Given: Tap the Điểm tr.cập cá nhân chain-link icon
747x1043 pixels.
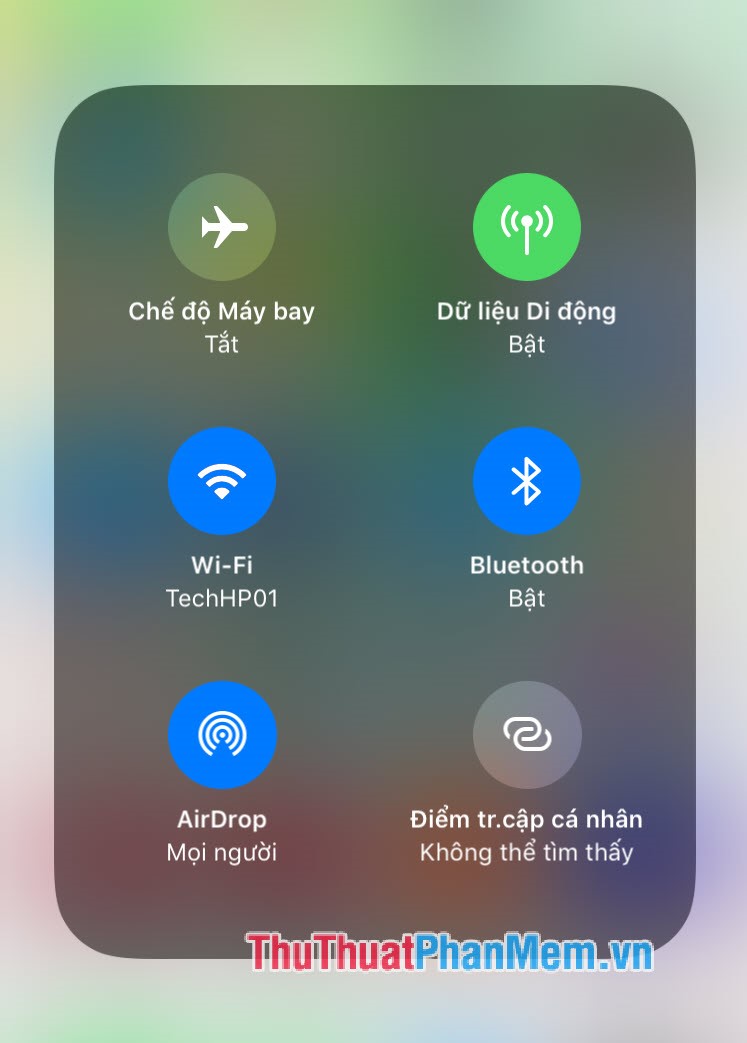Looking at the screenshot, I should pos(527,734).
